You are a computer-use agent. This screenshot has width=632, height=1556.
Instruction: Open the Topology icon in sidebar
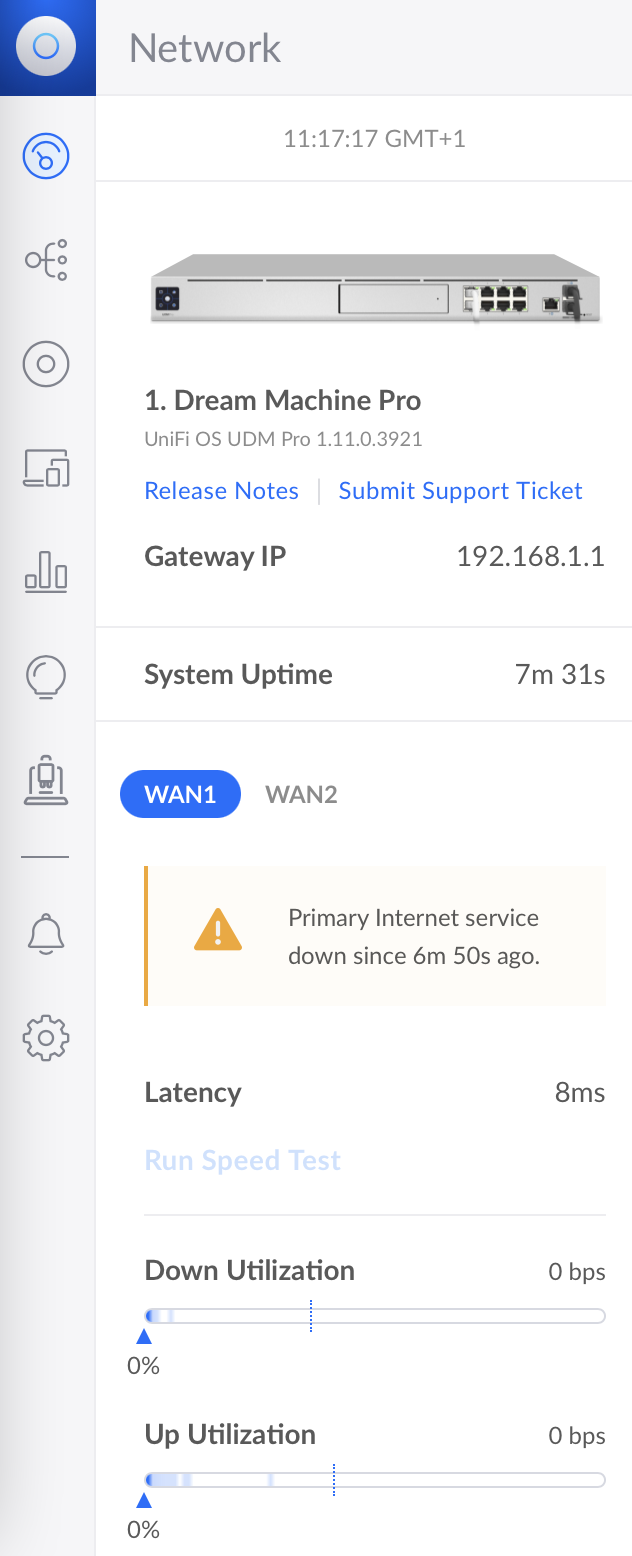click(x=46, y=260)
